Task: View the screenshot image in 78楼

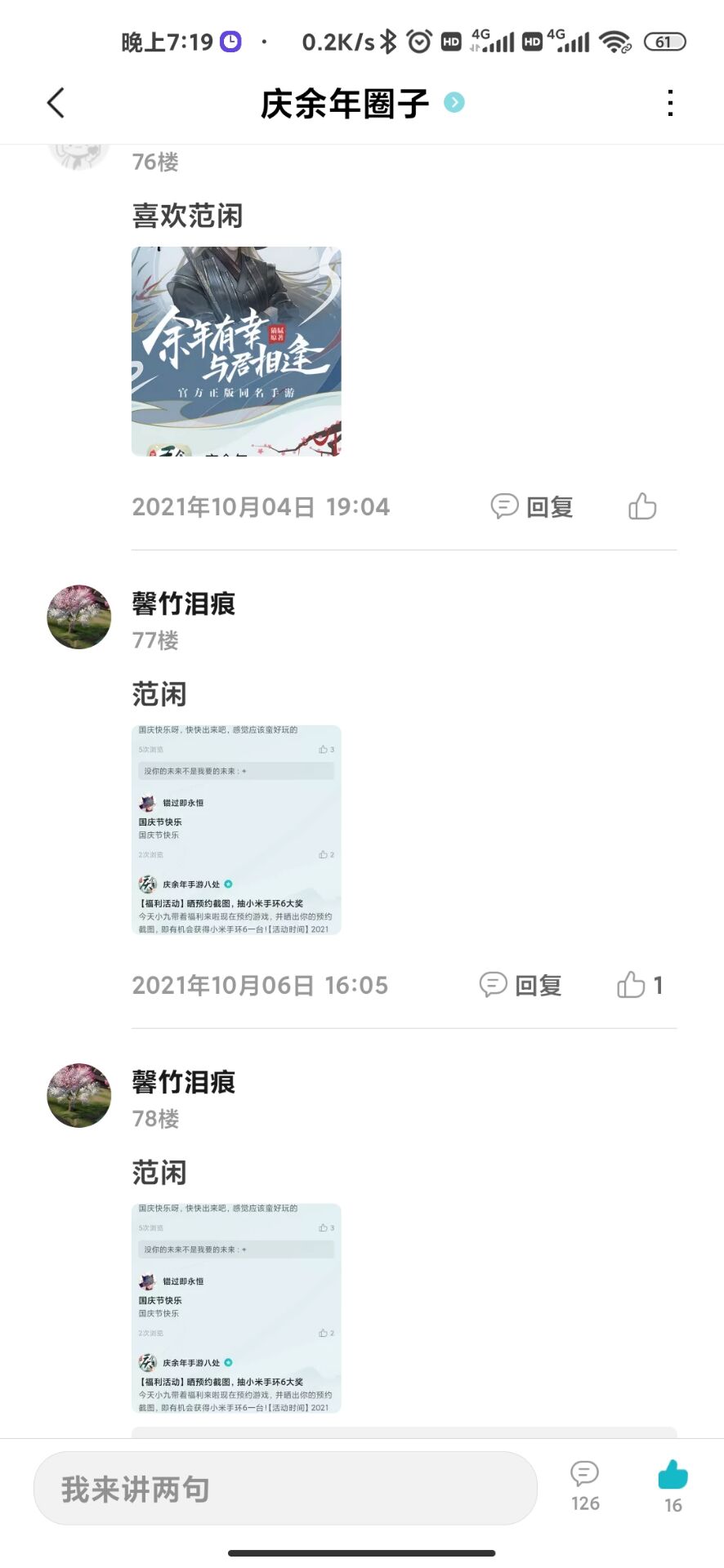Action: click(236, 1307)
